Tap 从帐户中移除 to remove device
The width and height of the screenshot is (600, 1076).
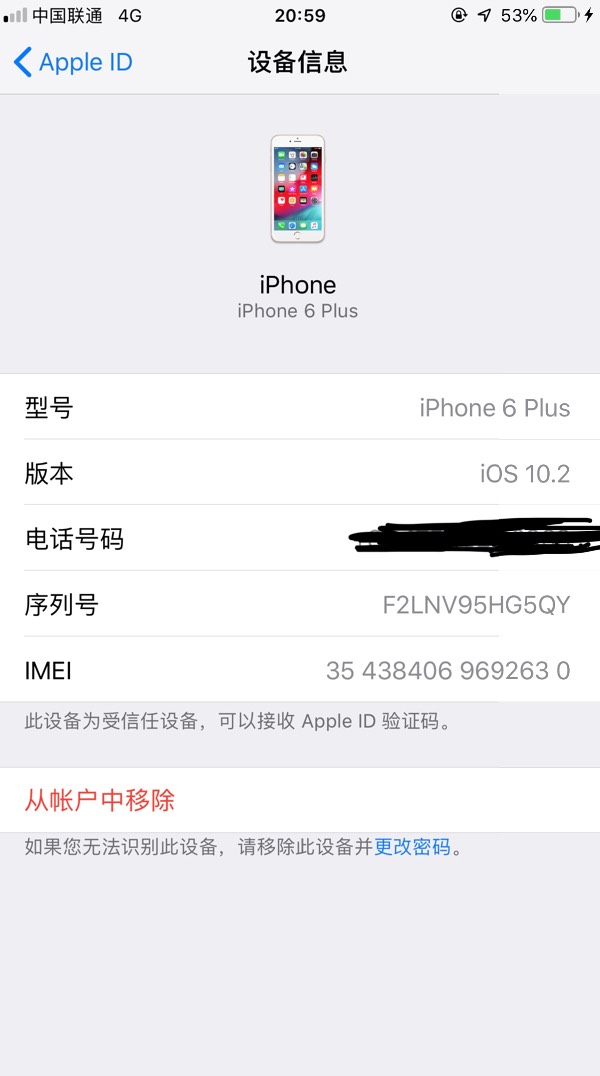coord(300,800)
